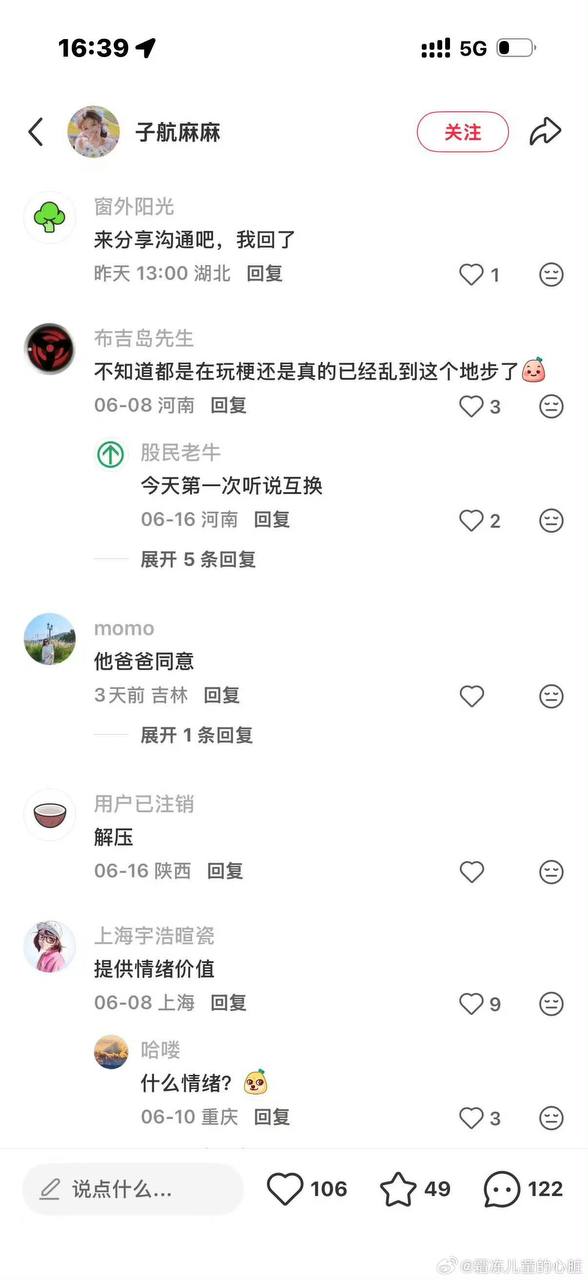Reply to the 解压 comment
The image size is (588, 1280).
pos(225,871)
